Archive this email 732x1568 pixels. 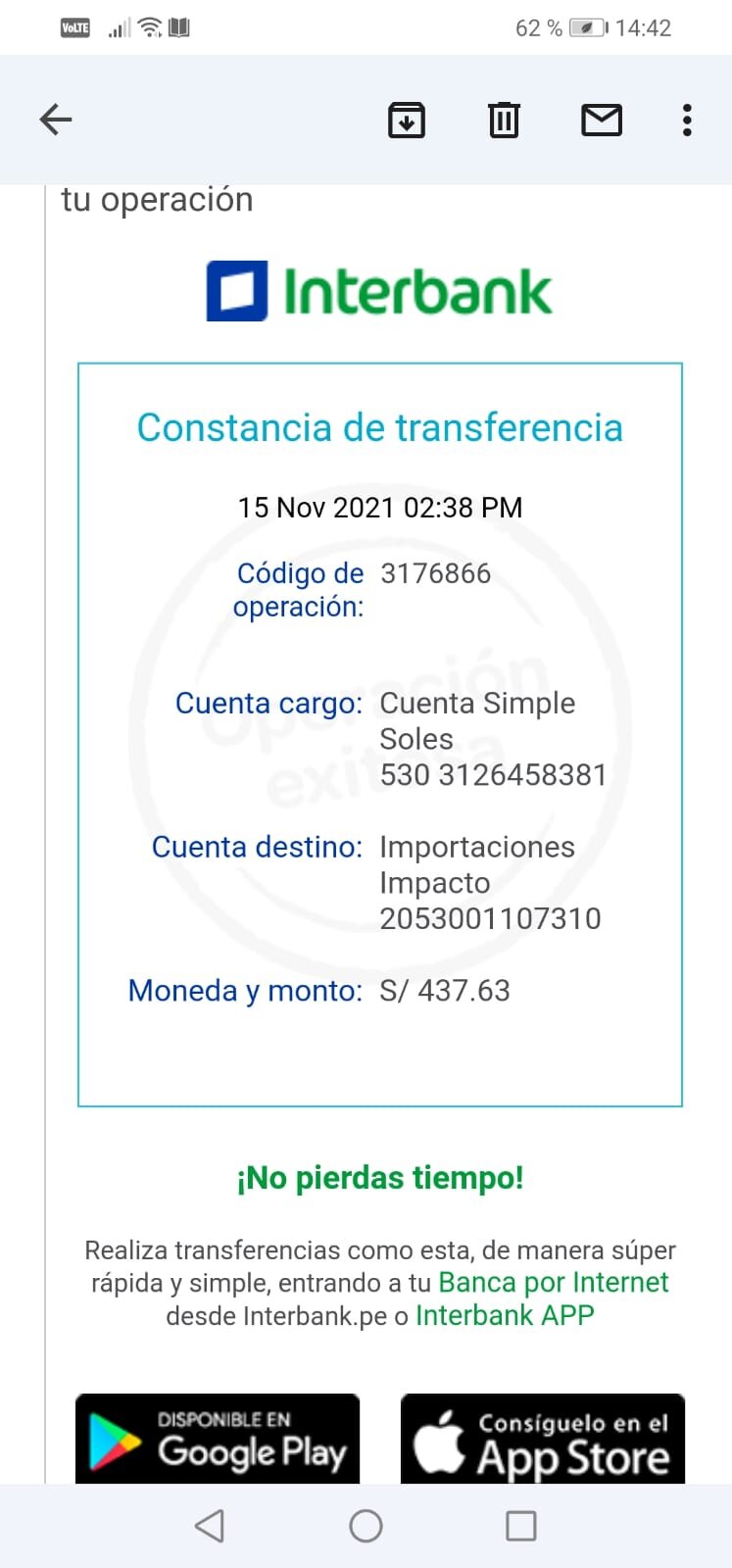pos(407,120)
